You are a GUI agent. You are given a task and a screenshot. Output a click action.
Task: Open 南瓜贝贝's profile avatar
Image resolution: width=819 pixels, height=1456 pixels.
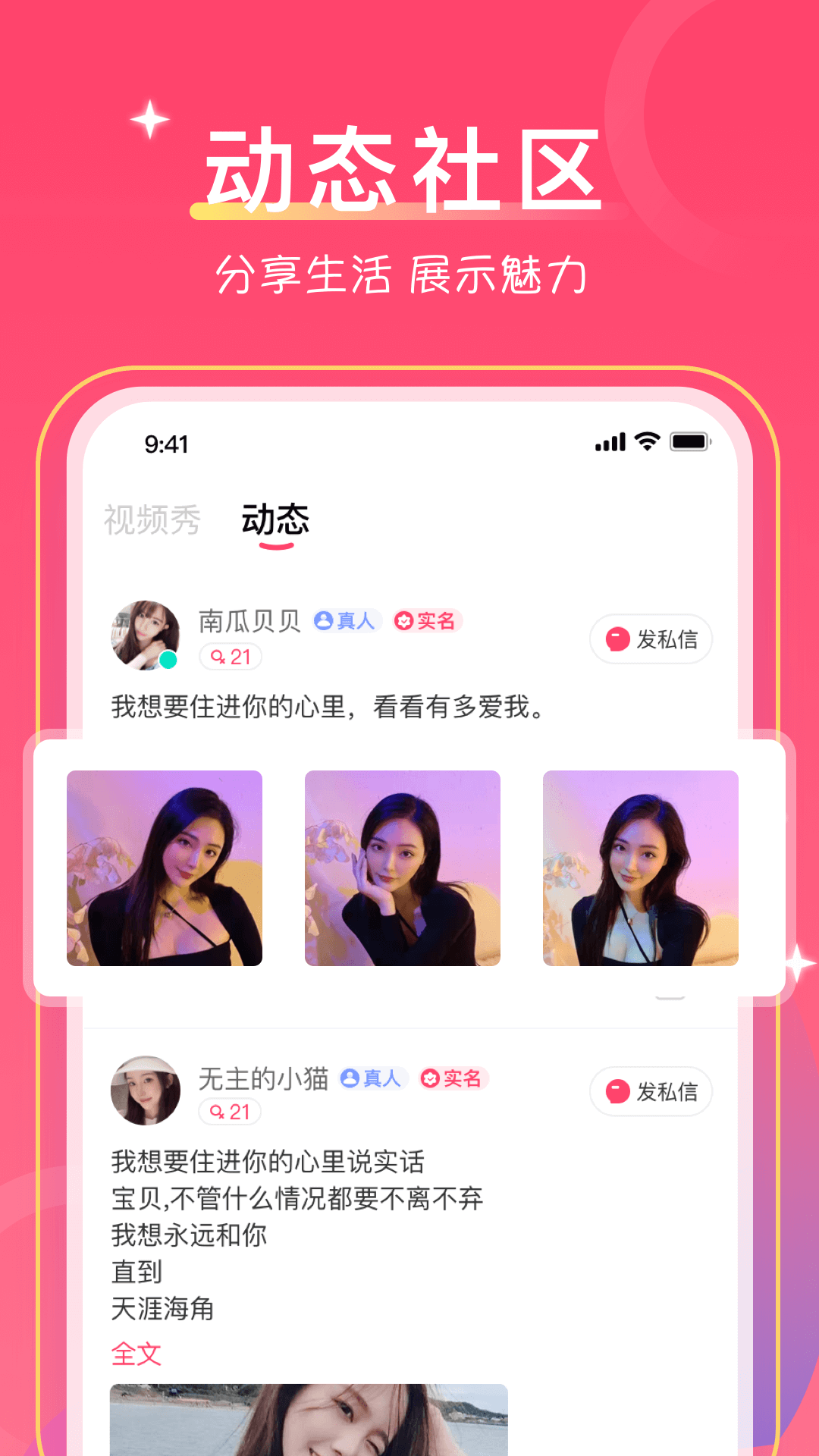(x=144, y=635)
